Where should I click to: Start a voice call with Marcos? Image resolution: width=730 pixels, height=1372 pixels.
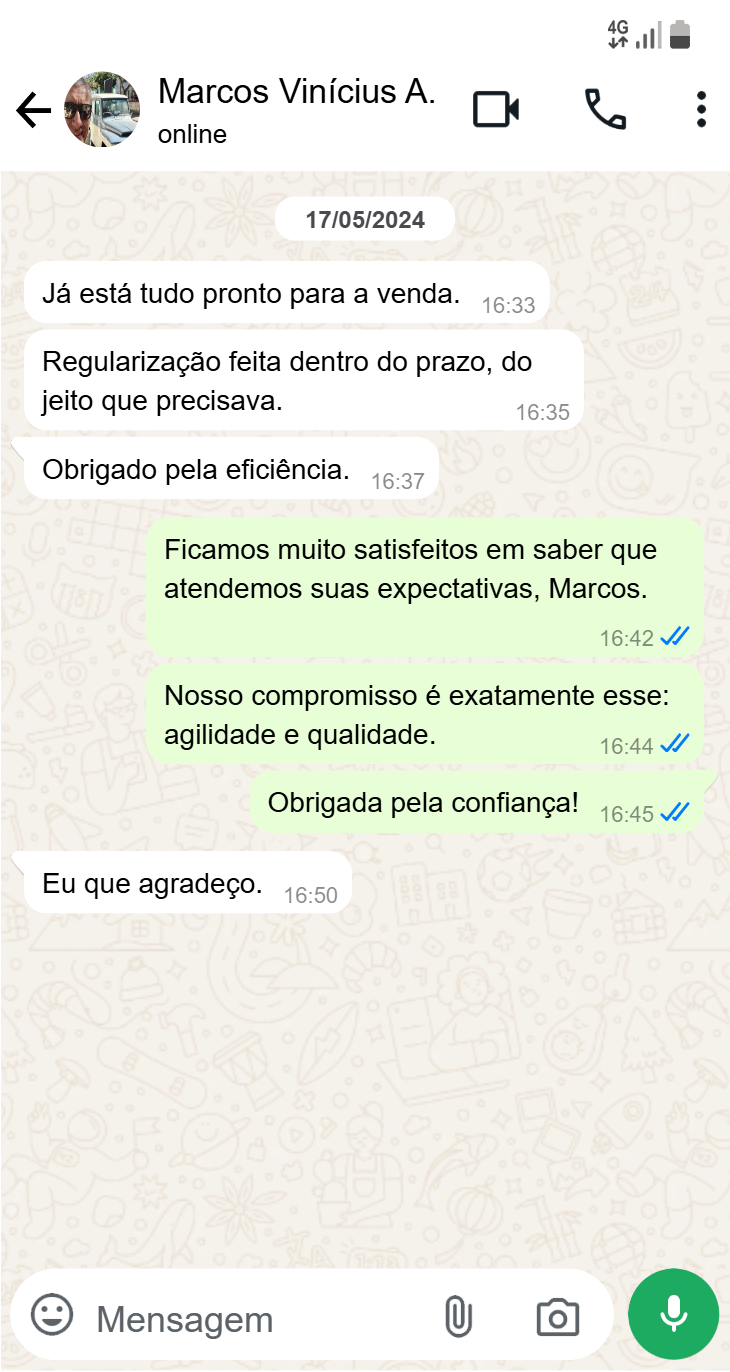605,109
